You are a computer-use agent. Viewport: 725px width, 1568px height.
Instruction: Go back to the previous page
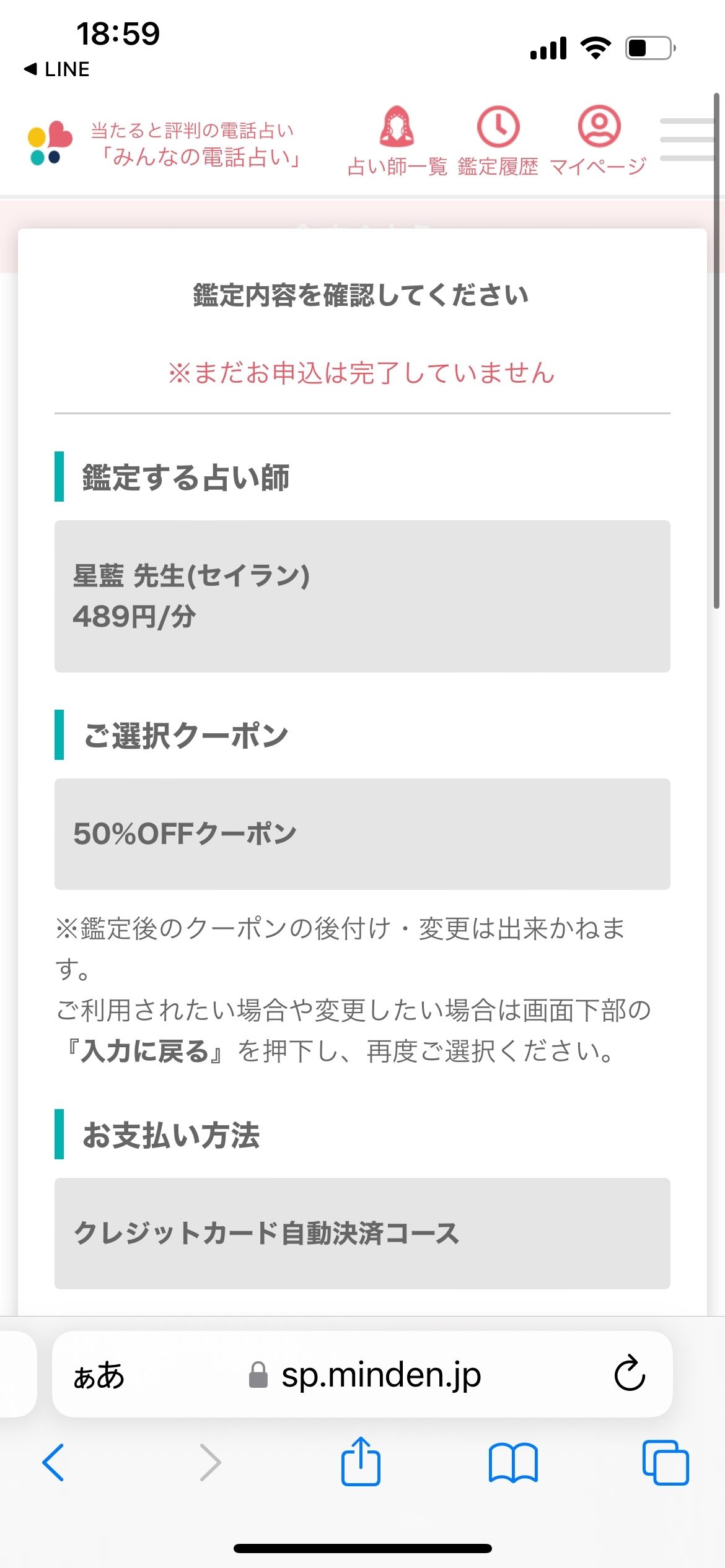coord(53,1462)
